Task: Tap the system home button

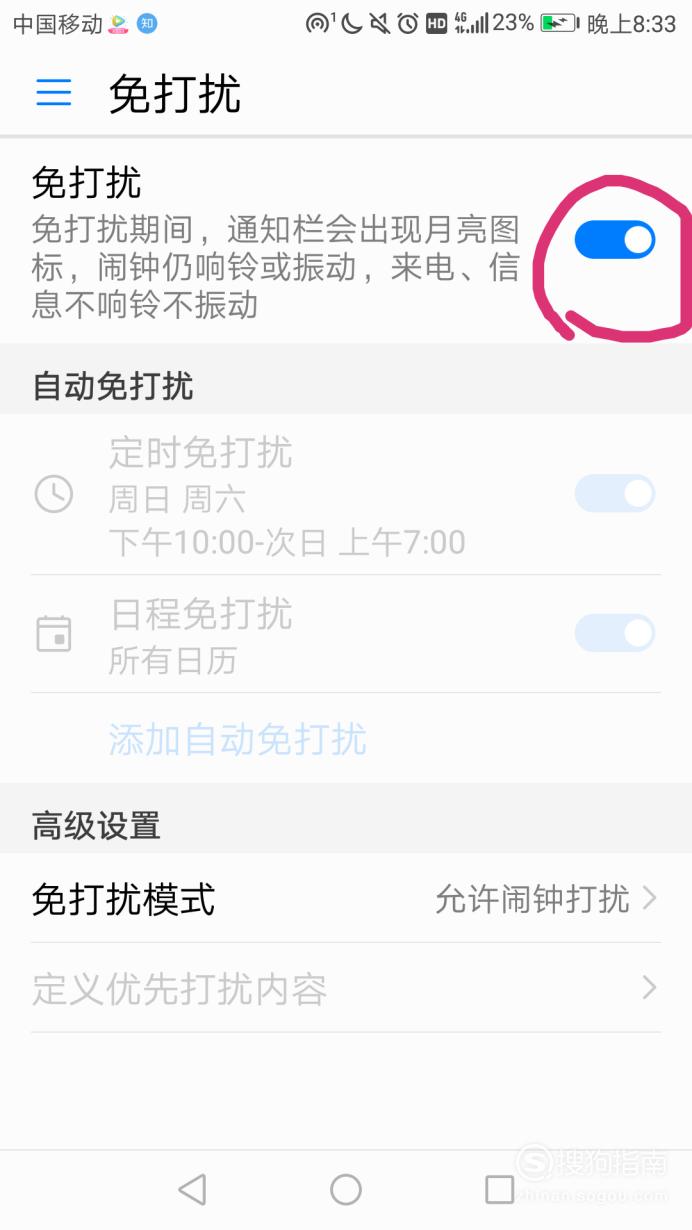Action: [346, 1189]
